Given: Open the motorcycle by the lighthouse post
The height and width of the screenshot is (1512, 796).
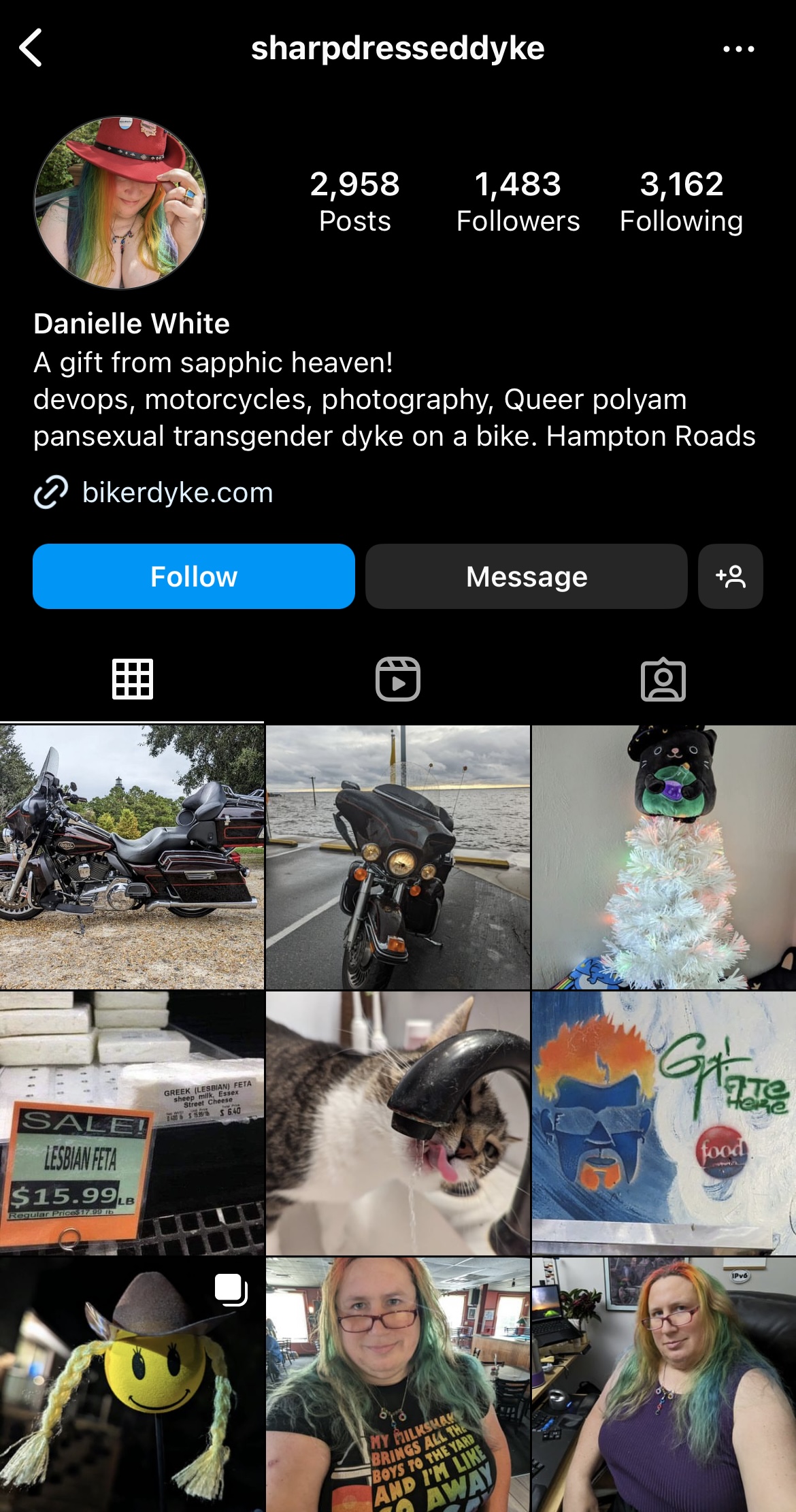Looking at the screenshot, I should click(132, 857).
